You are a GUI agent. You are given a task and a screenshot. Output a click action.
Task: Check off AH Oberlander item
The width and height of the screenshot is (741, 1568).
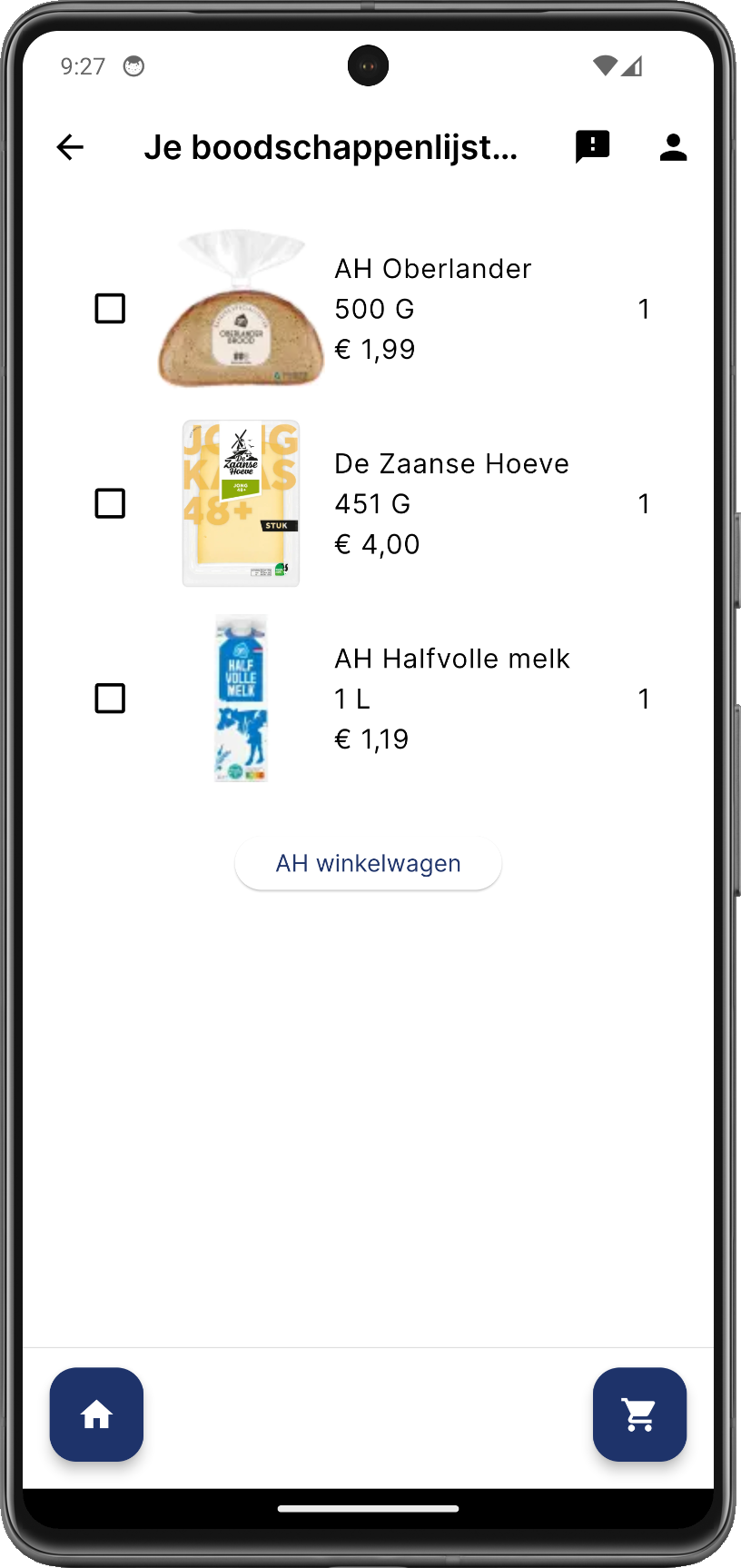pyautogui.click(x=110, y=309)
